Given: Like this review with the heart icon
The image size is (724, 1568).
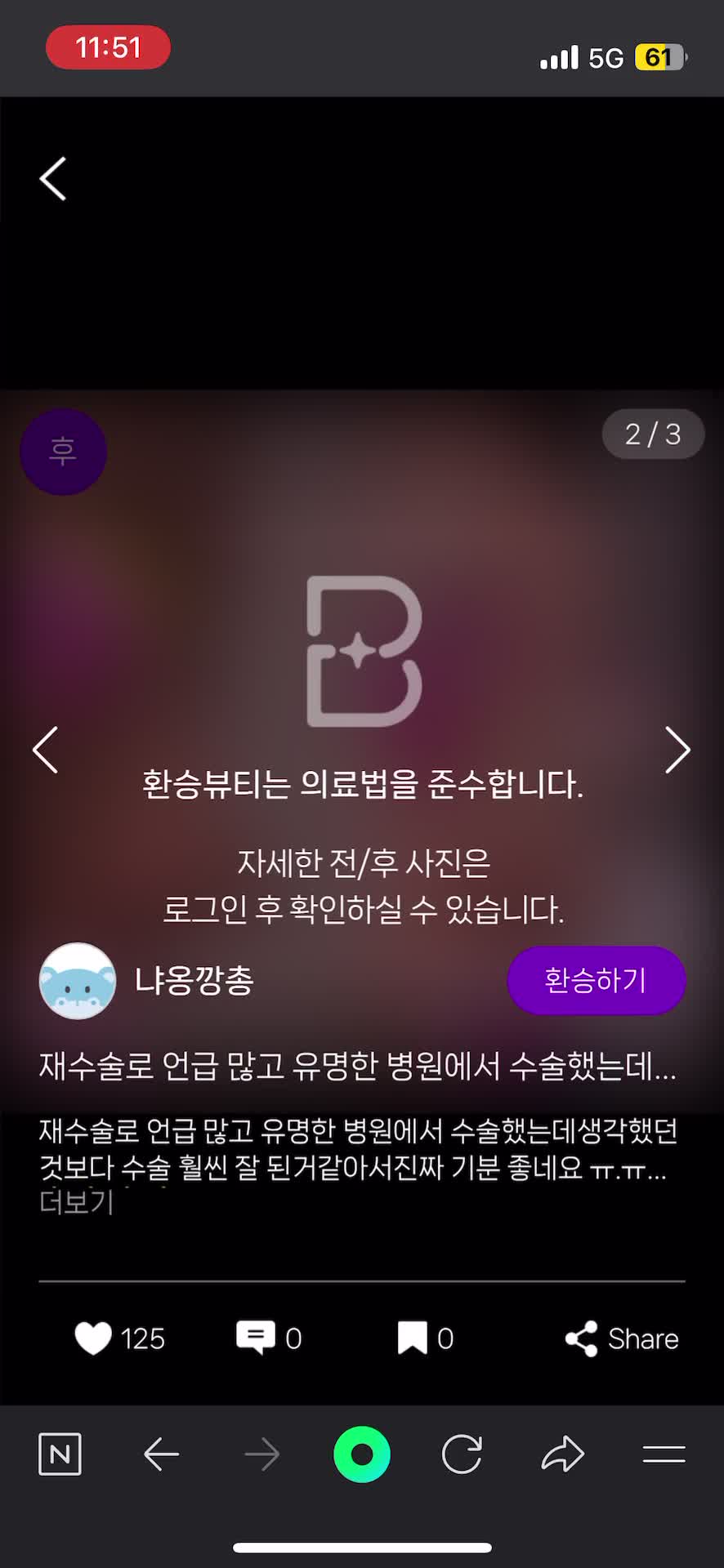Looking at the screenshot, I should 93,1339.
